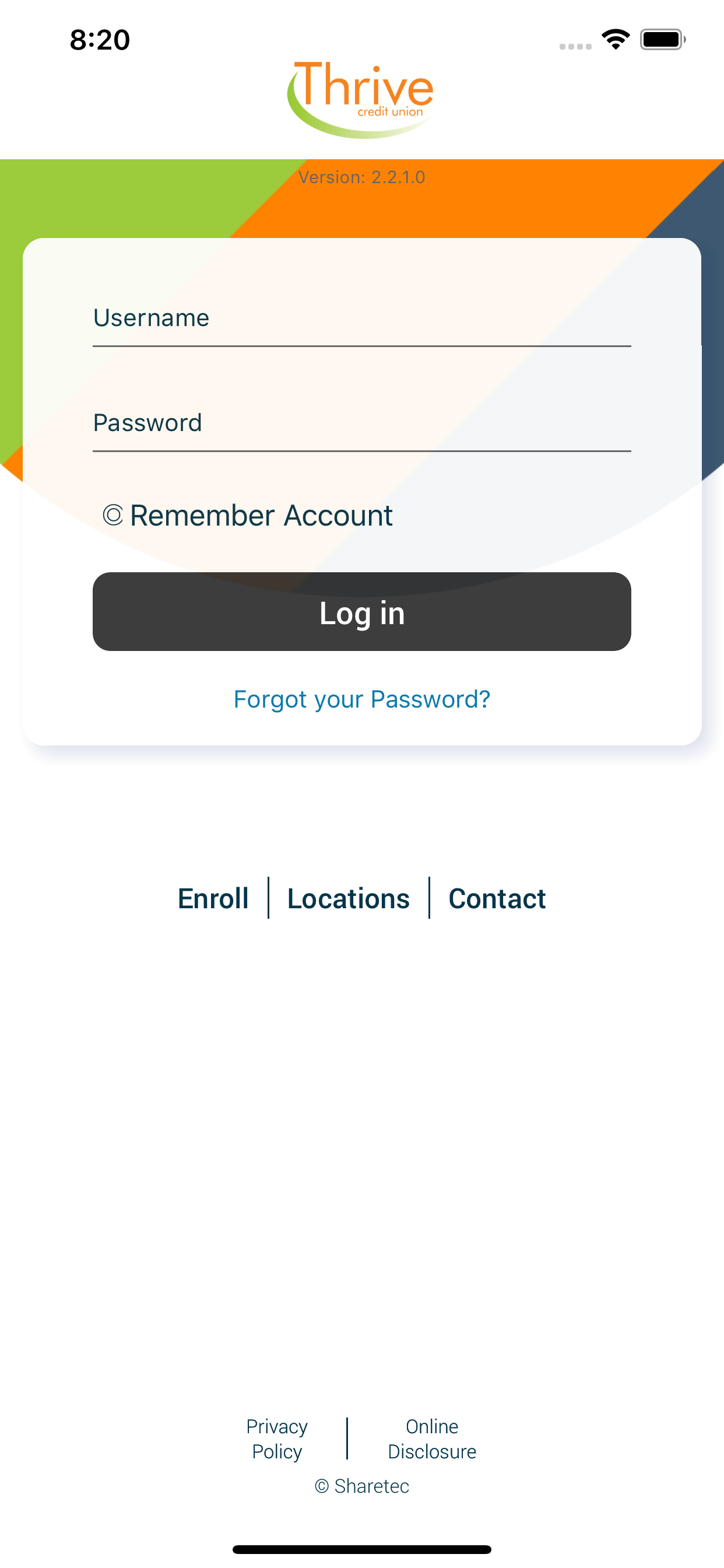
Task: Open the Forgot your Password link
Action: (361, 699)
